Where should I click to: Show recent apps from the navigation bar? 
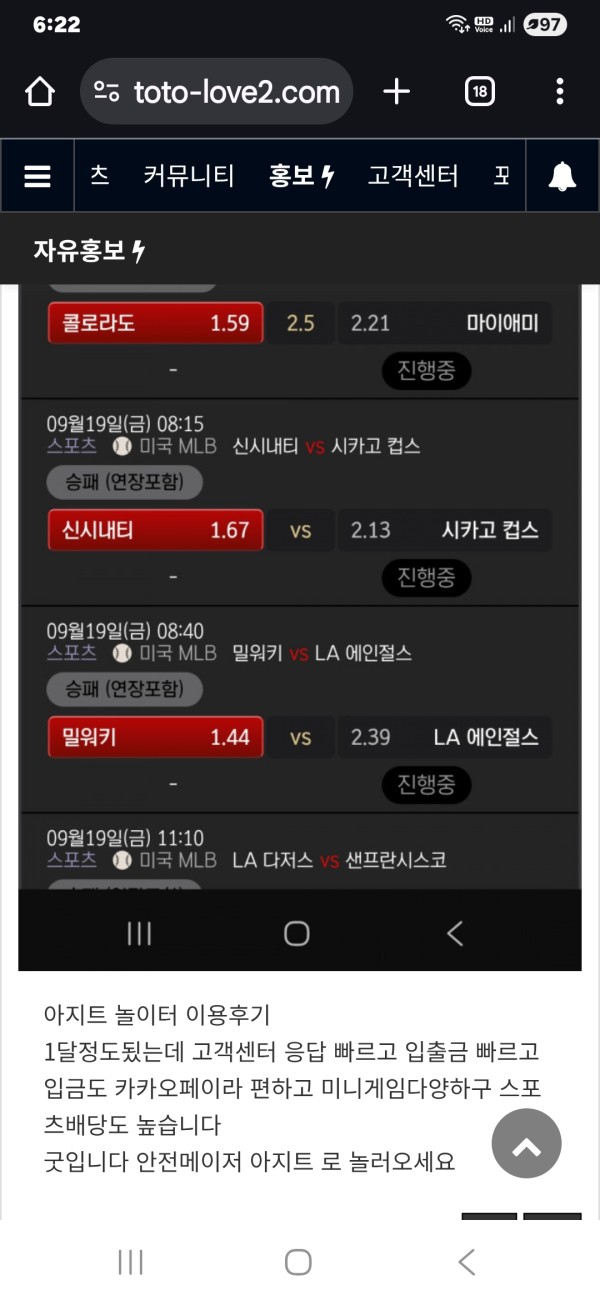[131, 1262]
